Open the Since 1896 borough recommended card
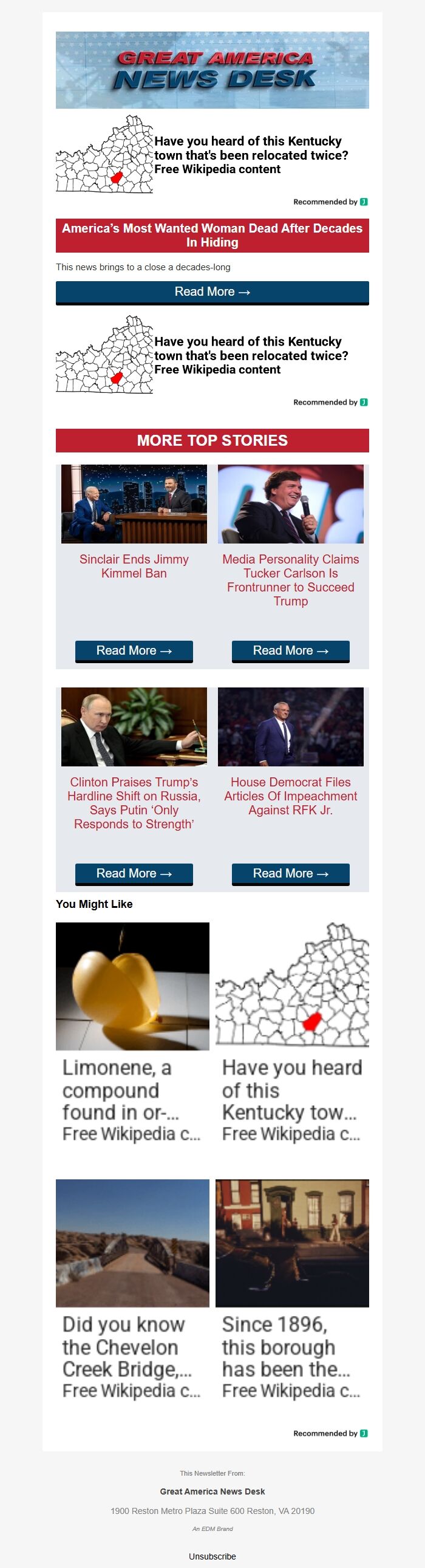425x1568 pixels. pos(291,1290)
